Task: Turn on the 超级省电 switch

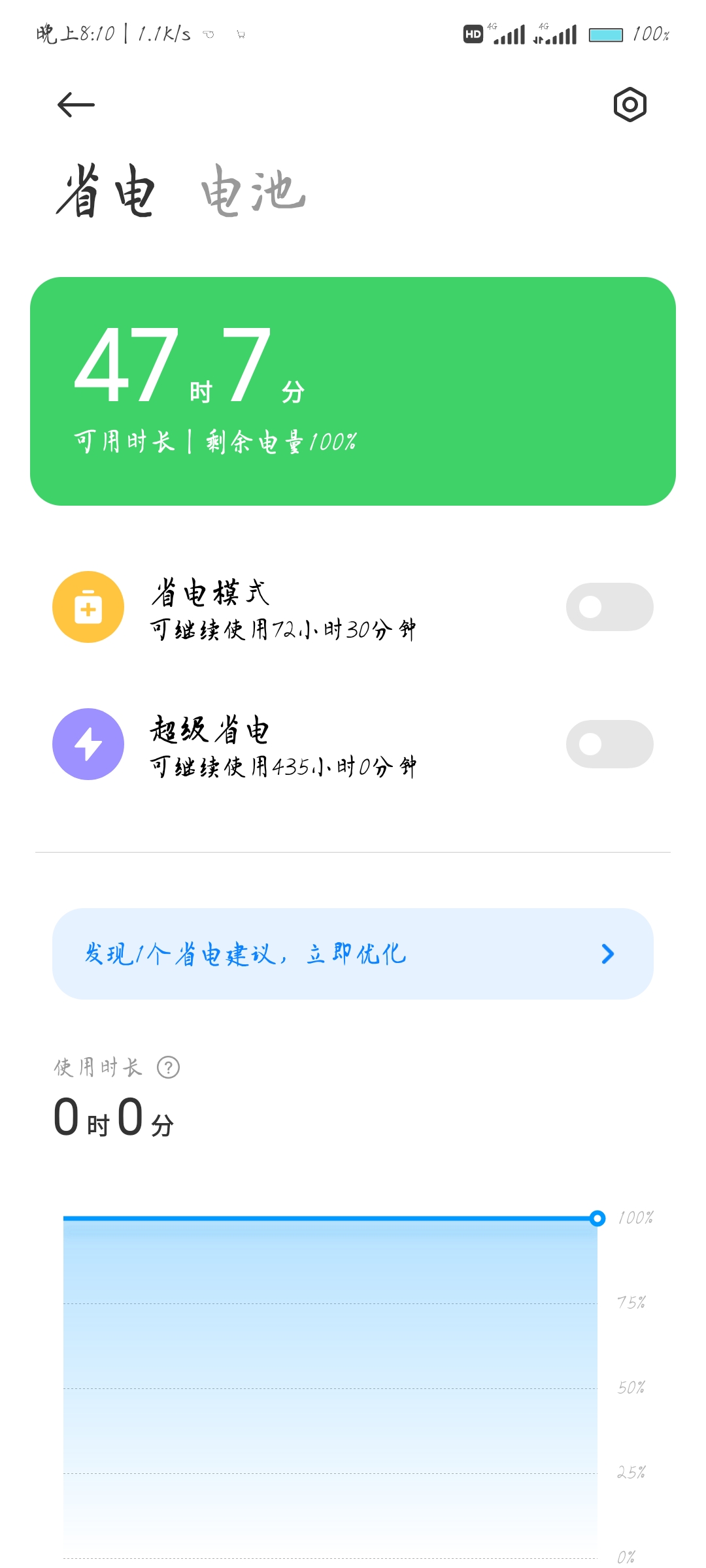Action: (x=609, y=744)
